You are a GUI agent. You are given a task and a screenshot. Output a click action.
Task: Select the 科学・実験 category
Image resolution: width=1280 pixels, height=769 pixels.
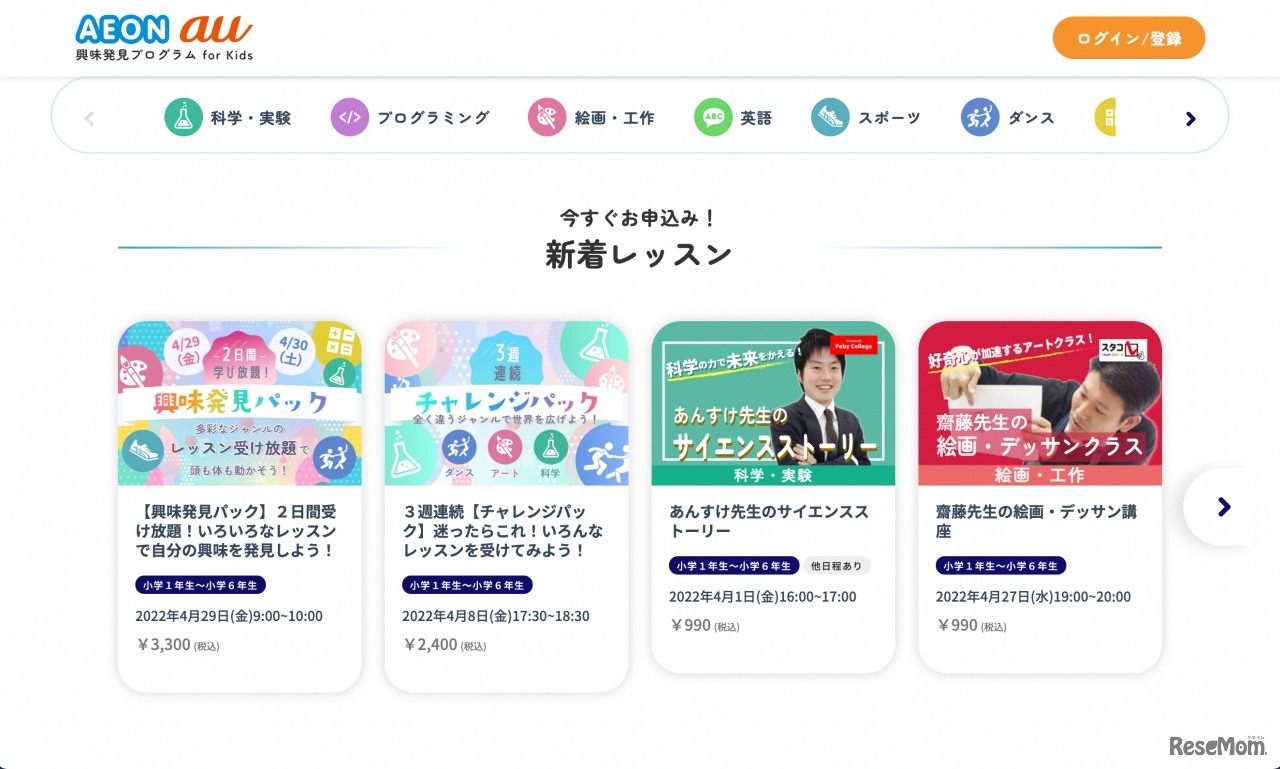pos(228,117)
